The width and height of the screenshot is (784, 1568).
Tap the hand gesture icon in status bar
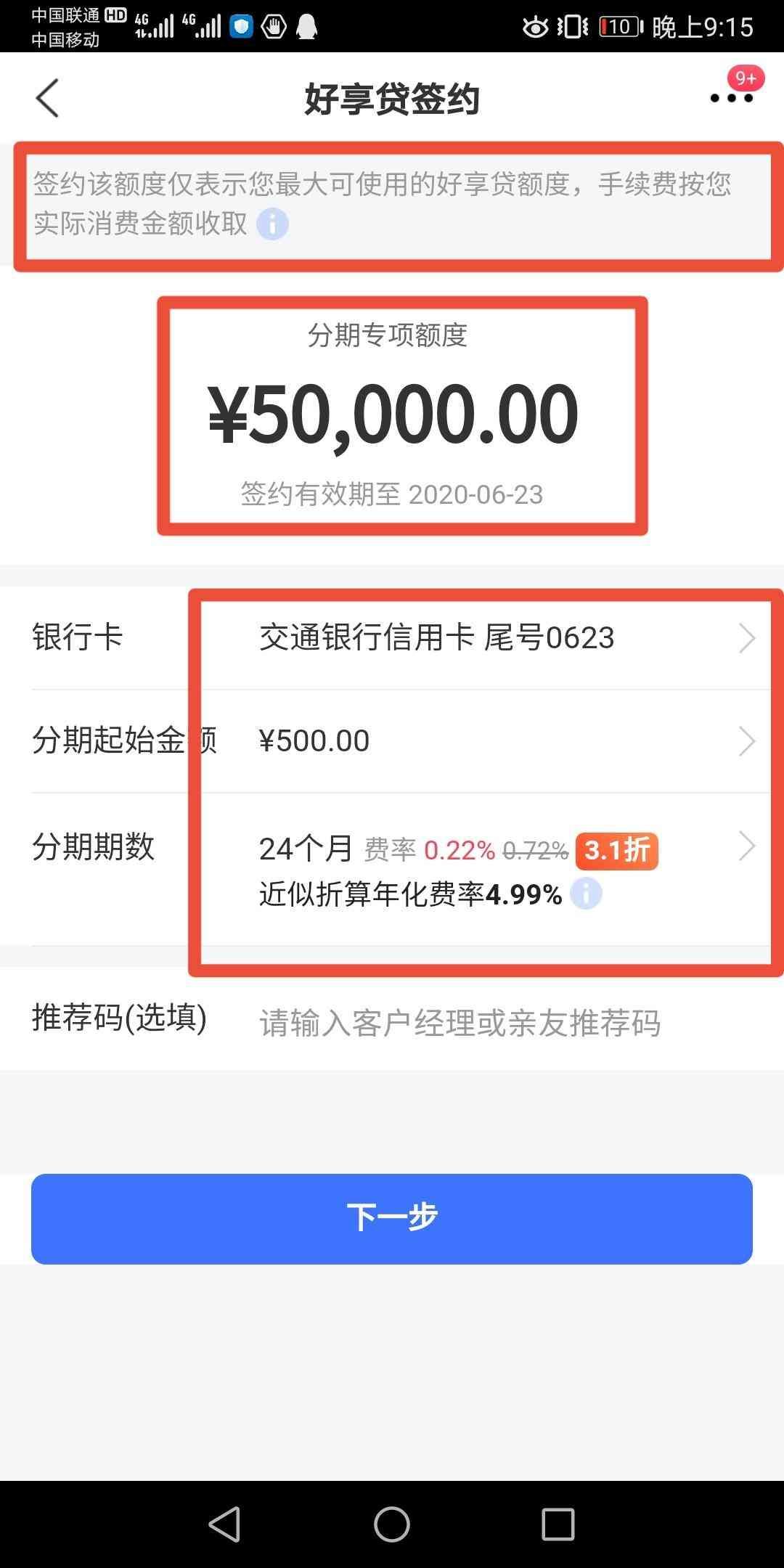pyautogui.click(x=274, y=28)
